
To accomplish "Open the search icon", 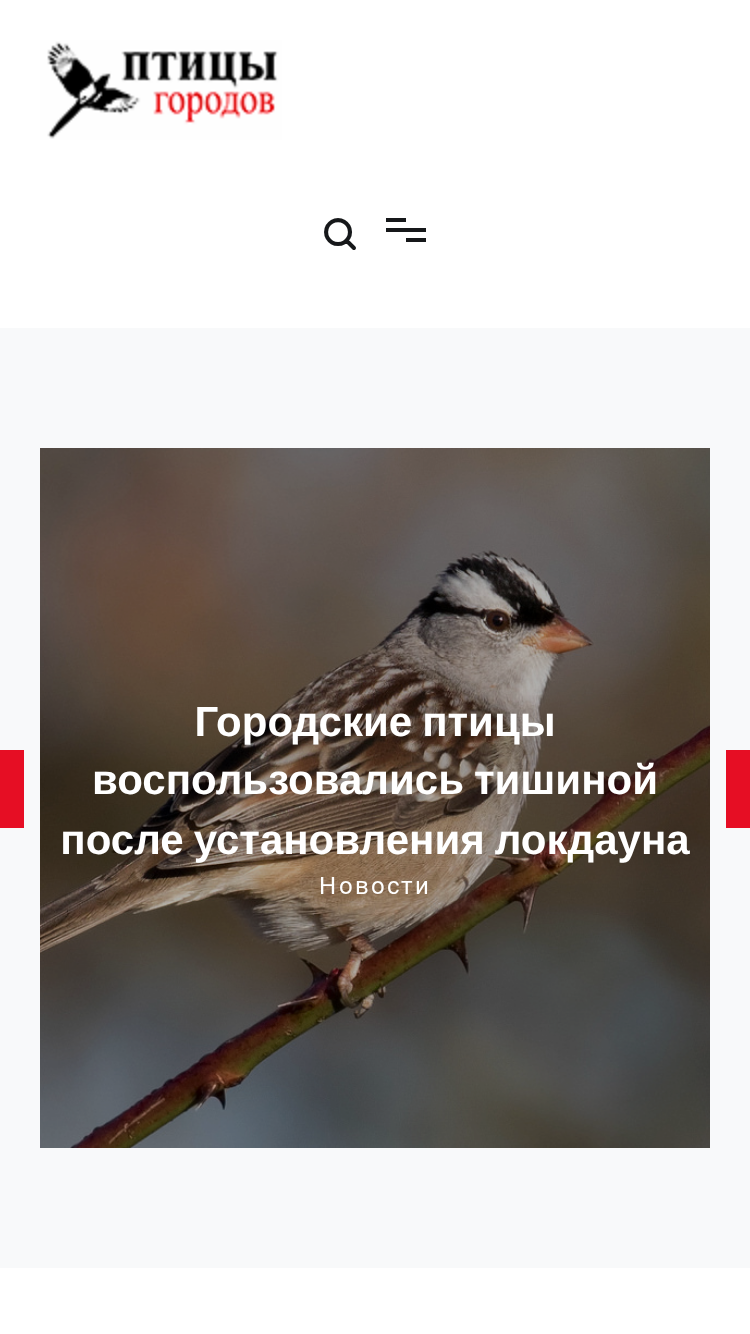I will (340, 234).
